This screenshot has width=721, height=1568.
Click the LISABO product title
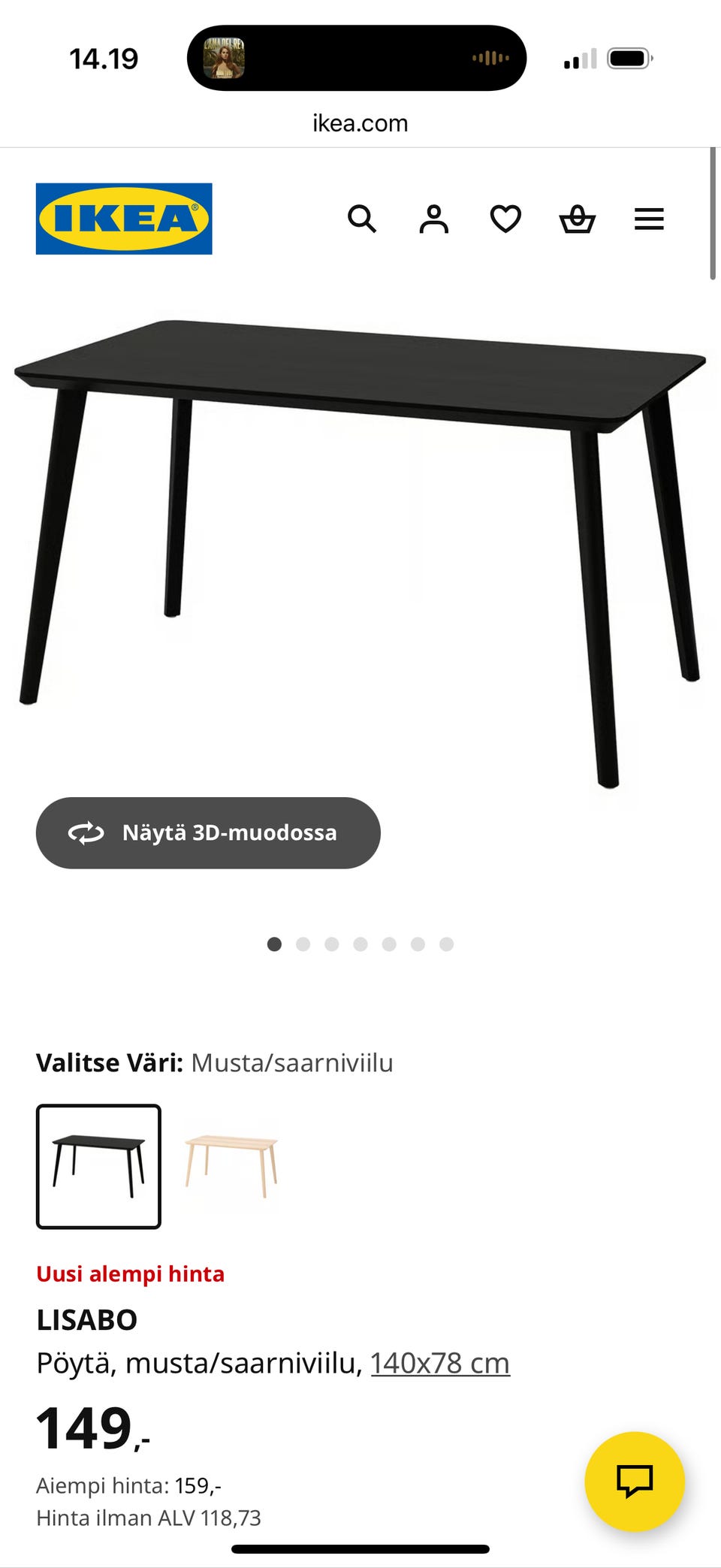86,1319
